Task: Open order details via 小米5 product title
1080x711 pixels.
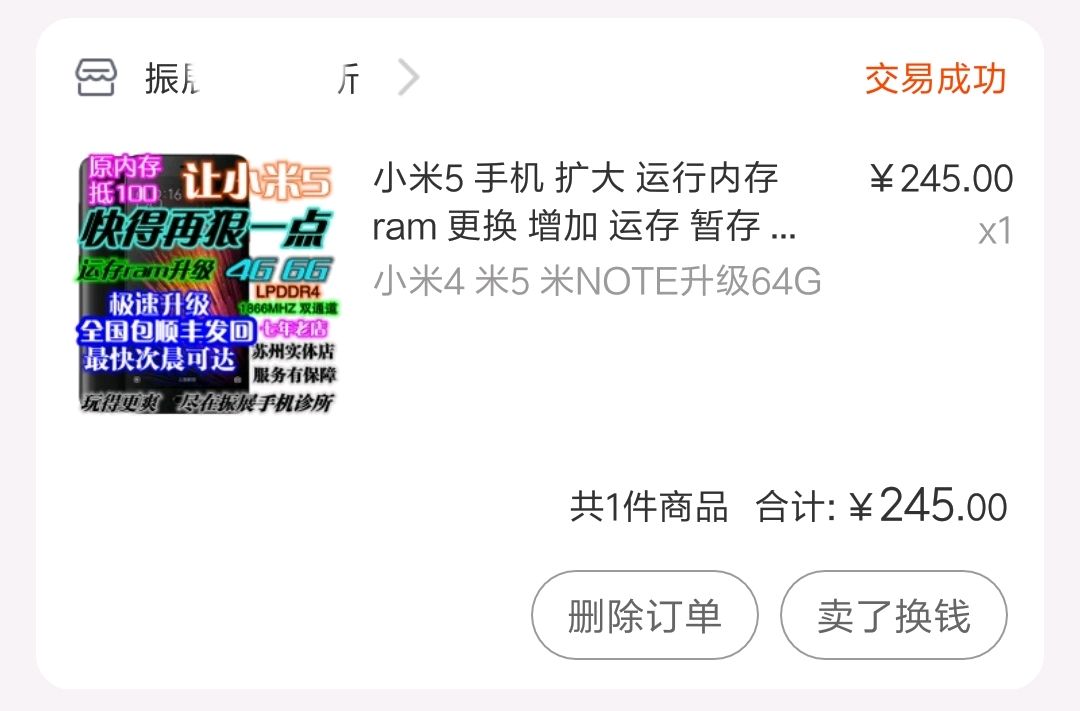Action: pos(583,203)
